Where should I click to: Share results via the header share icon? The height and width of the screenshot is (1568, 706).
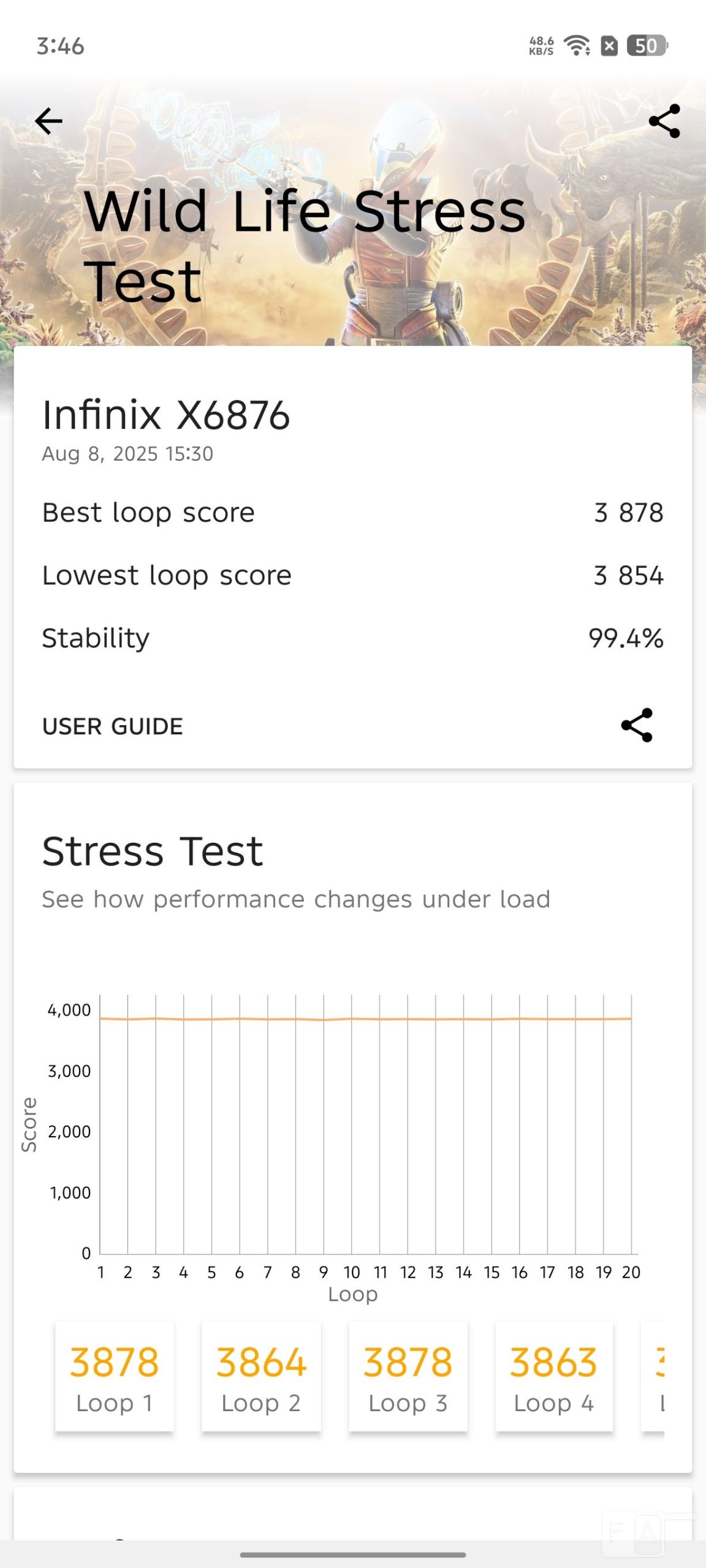point(664,121)
